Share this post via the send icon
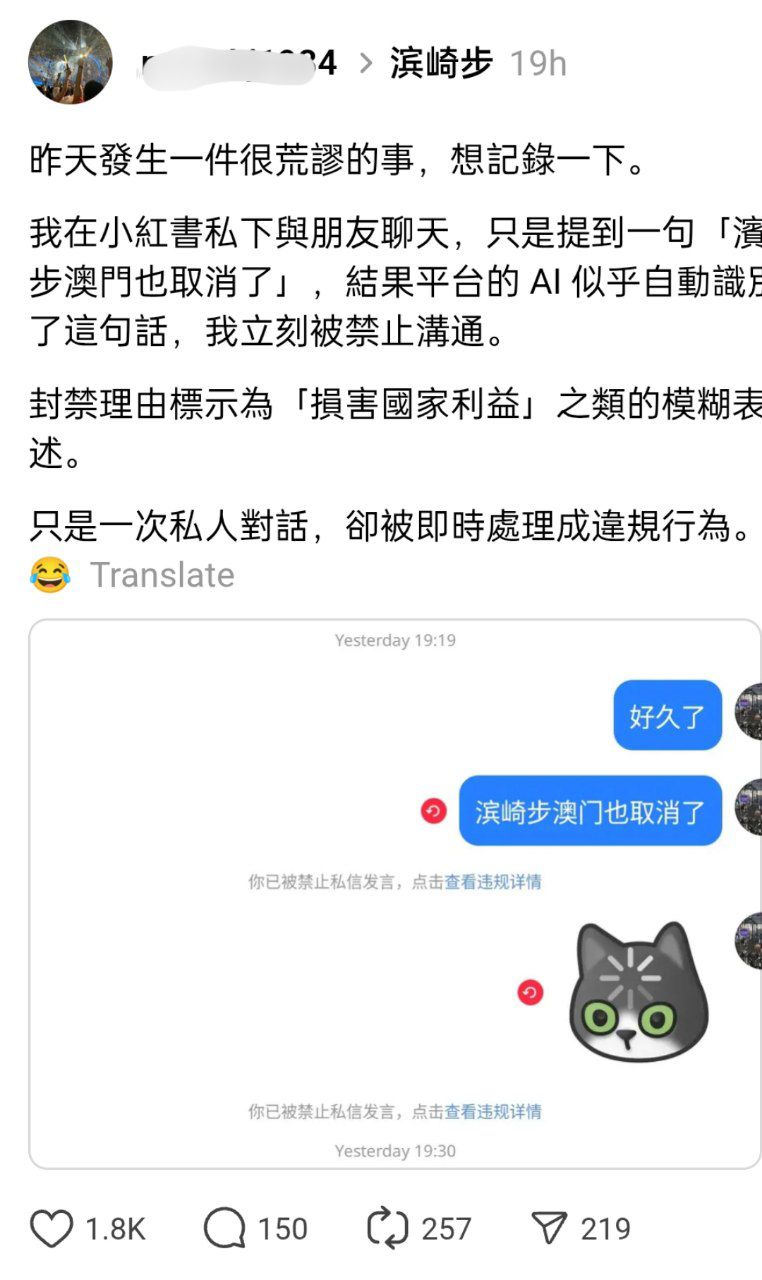 tap(548, 1228)
